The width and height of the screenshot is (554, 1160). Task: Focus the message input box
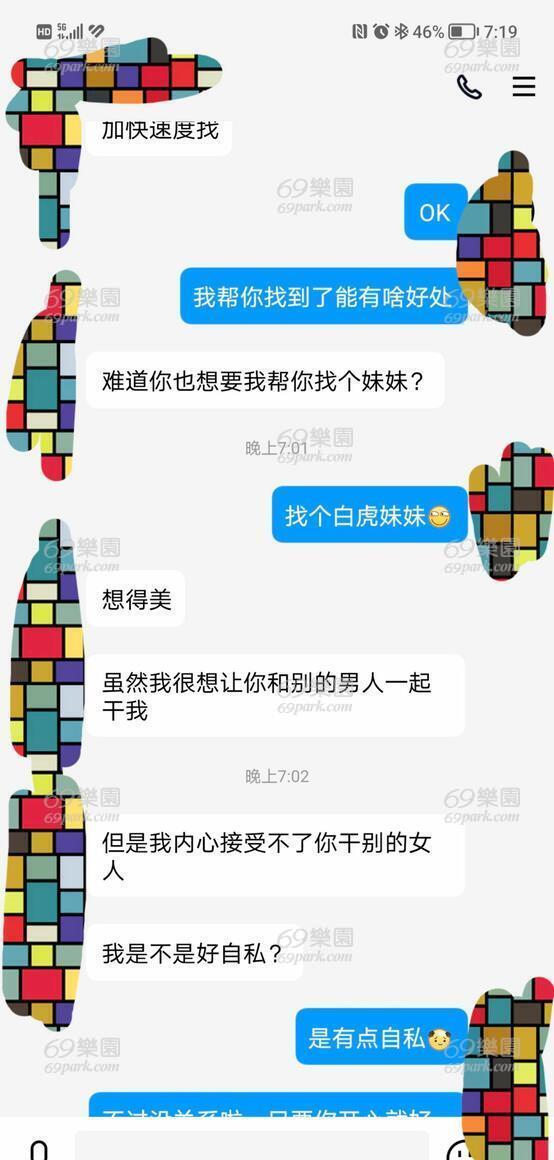[251, 1145]
